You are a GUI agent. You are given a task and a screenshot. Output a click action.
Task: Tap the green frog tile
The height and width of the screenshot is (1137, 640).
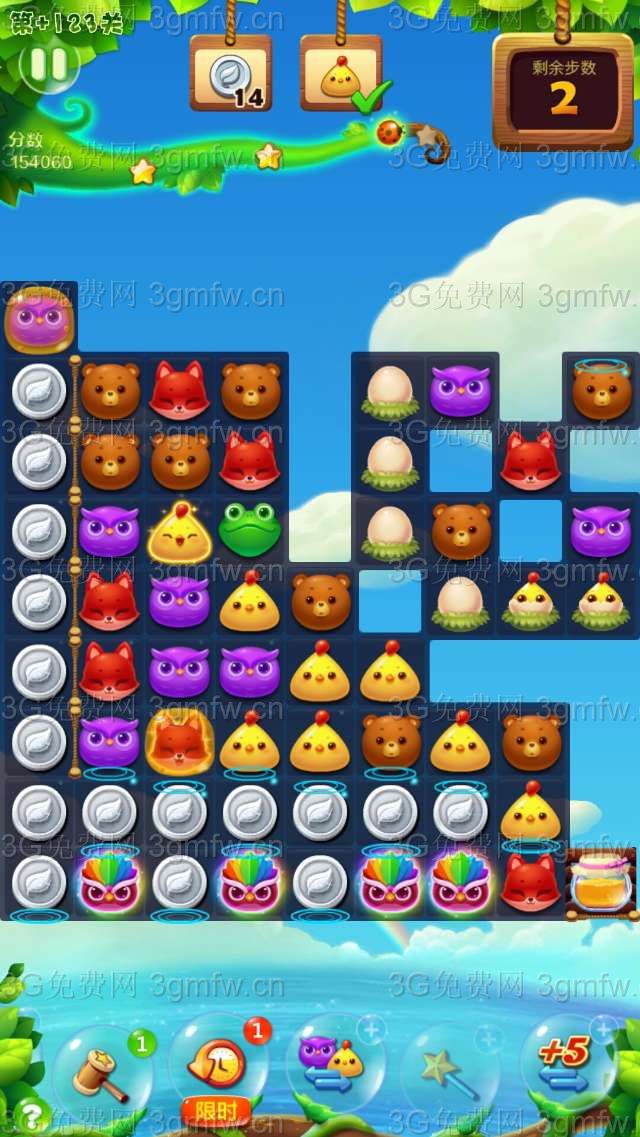[x=250, y=531]
